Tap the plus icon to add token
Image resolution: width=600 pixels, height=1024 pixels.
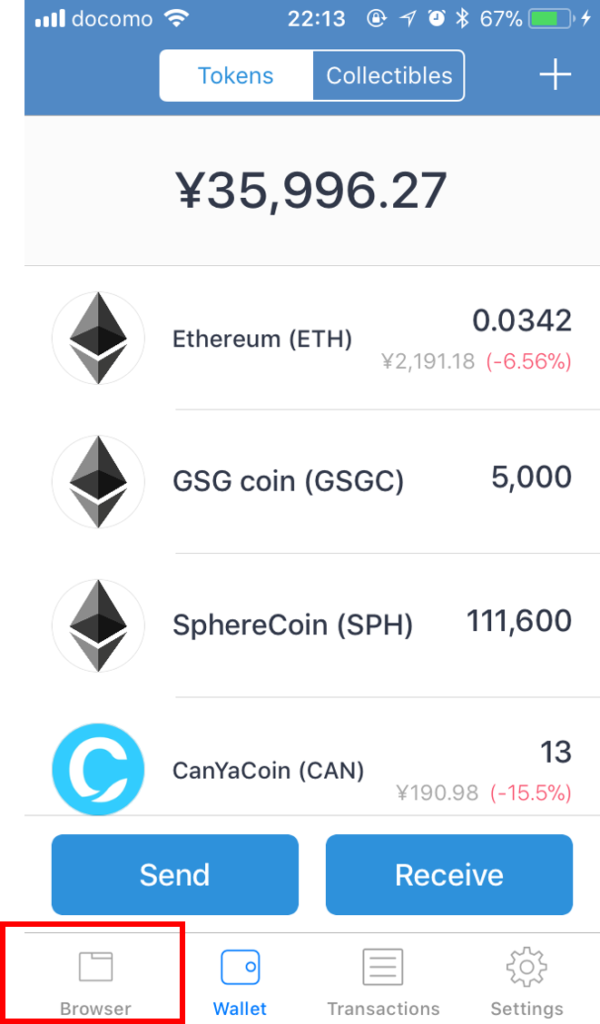555,76
